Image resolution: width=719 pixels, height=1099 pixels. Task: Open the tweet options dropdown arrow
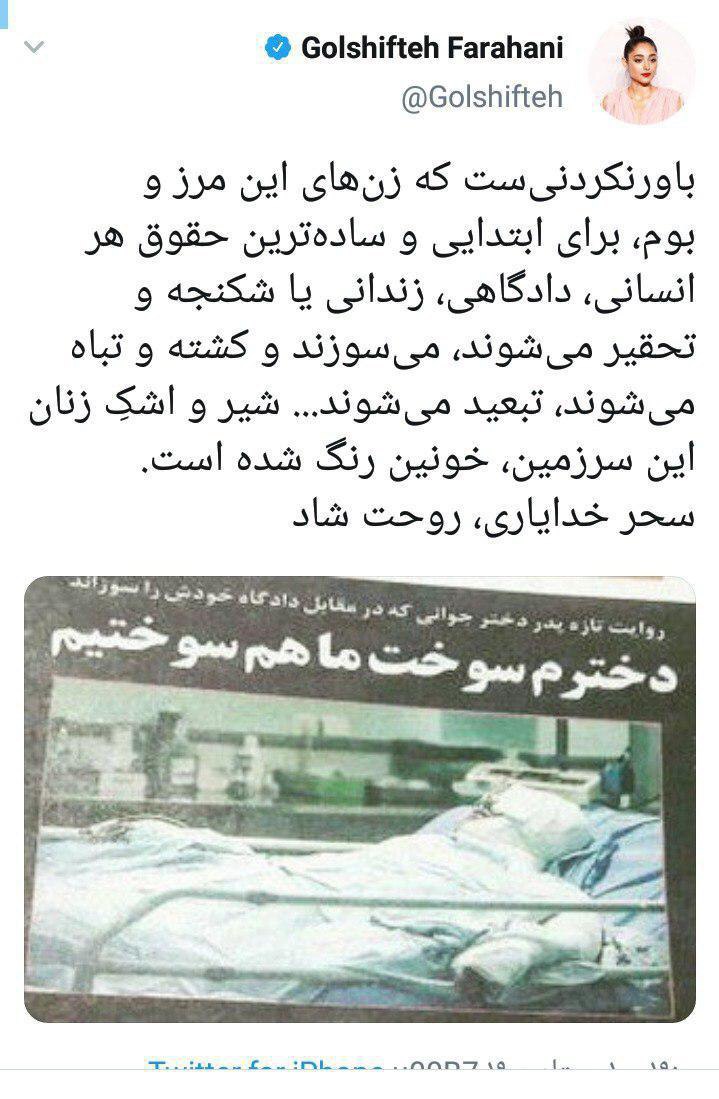34,47
